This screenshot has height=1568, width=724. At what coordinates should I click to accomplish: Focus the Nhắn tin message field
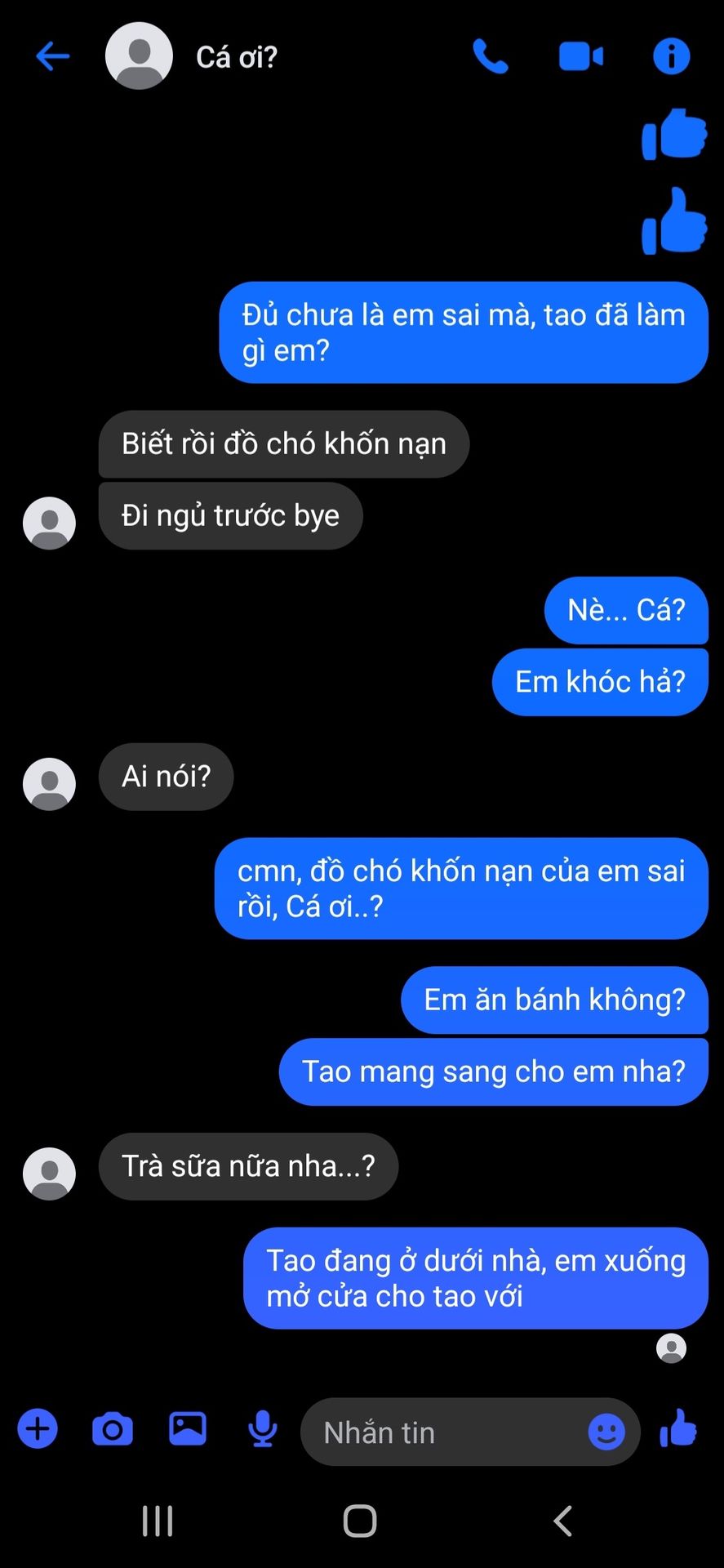(441, 1432)
